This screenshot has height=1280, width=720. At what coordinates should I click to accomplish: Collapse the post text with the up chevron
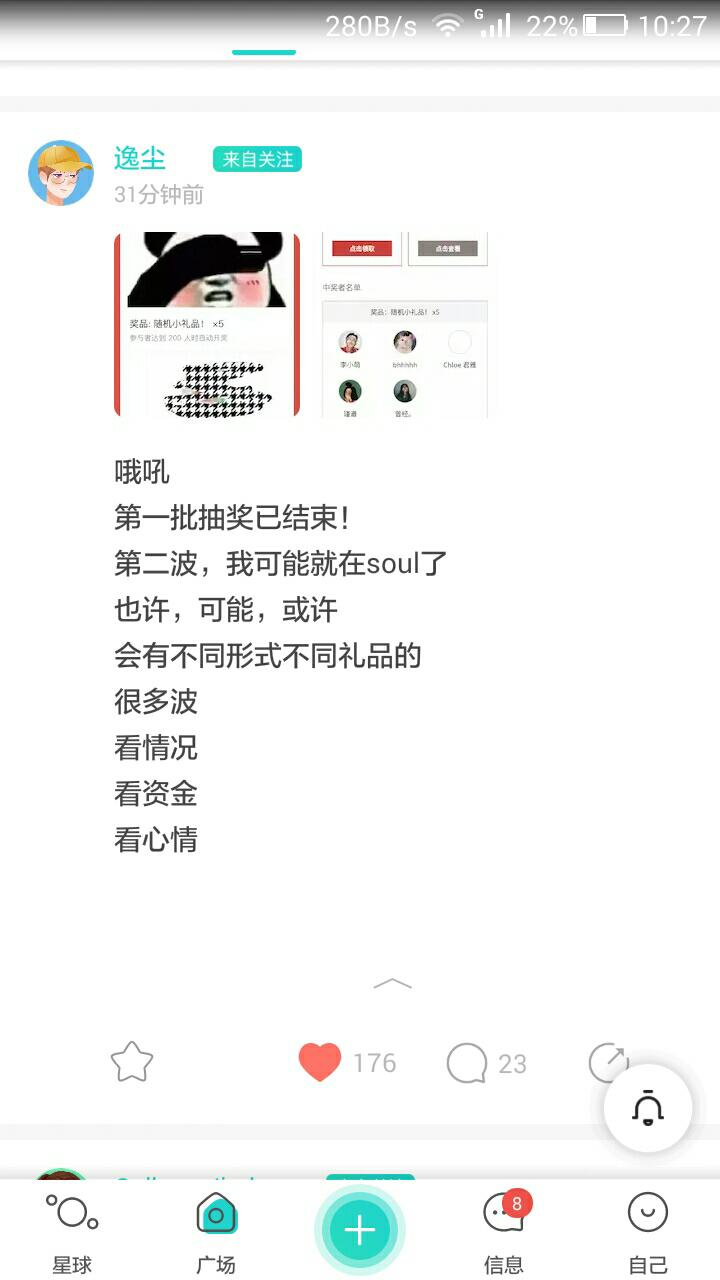coord(392,984)
